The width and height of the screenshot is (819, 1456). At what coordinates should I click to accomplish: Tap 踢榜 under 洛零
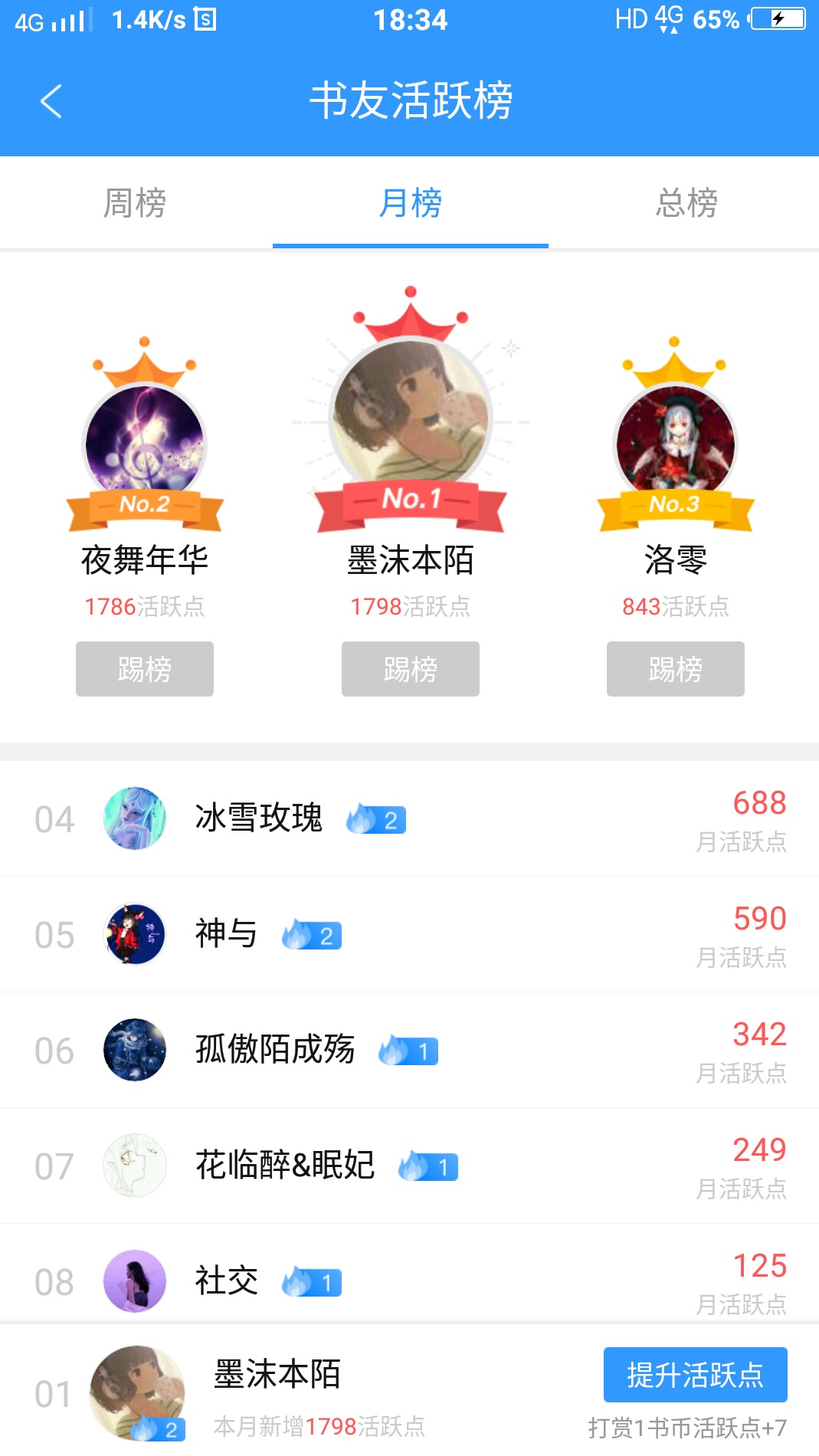coord(675,669)
